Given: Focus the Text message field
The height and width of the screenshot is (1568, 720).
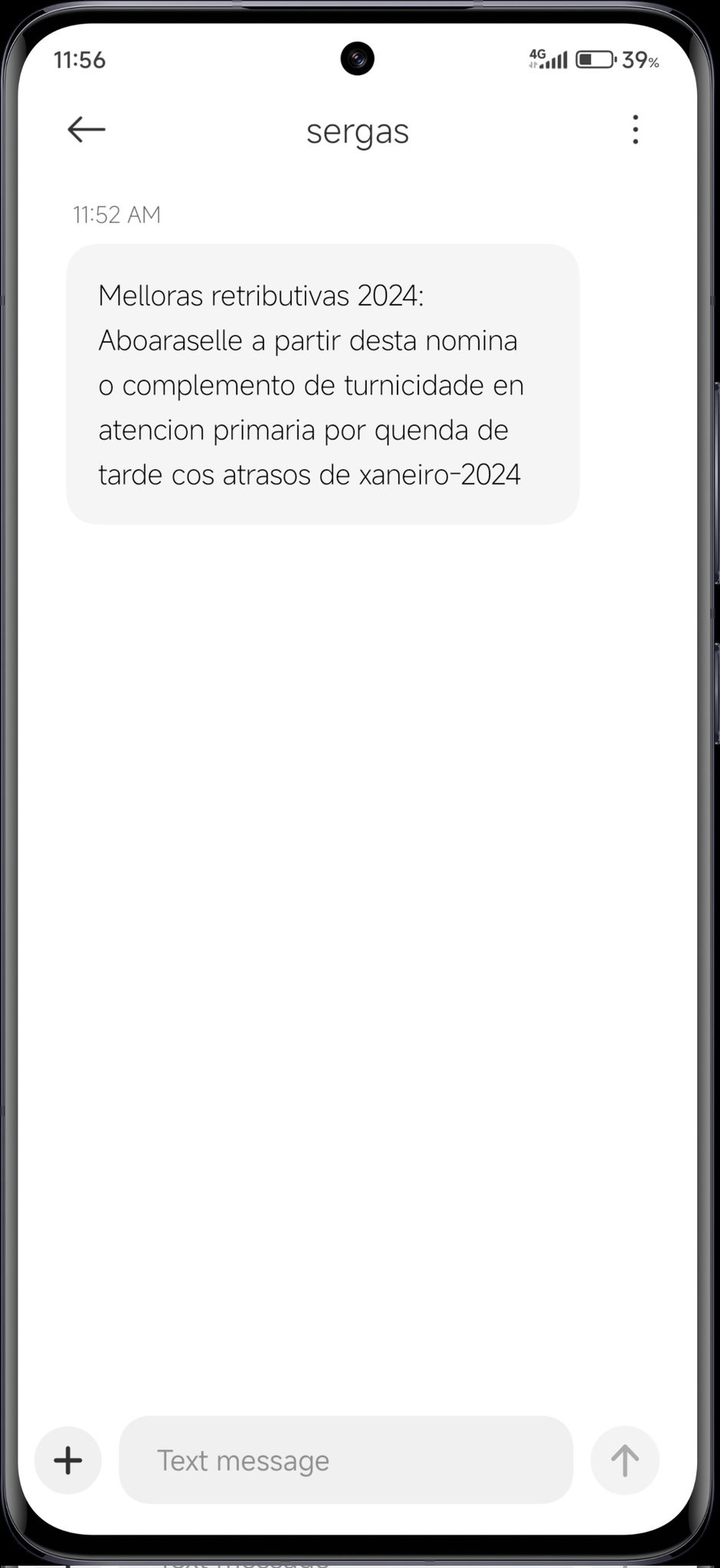Looking at the screenshot, I should (345, 1460).
